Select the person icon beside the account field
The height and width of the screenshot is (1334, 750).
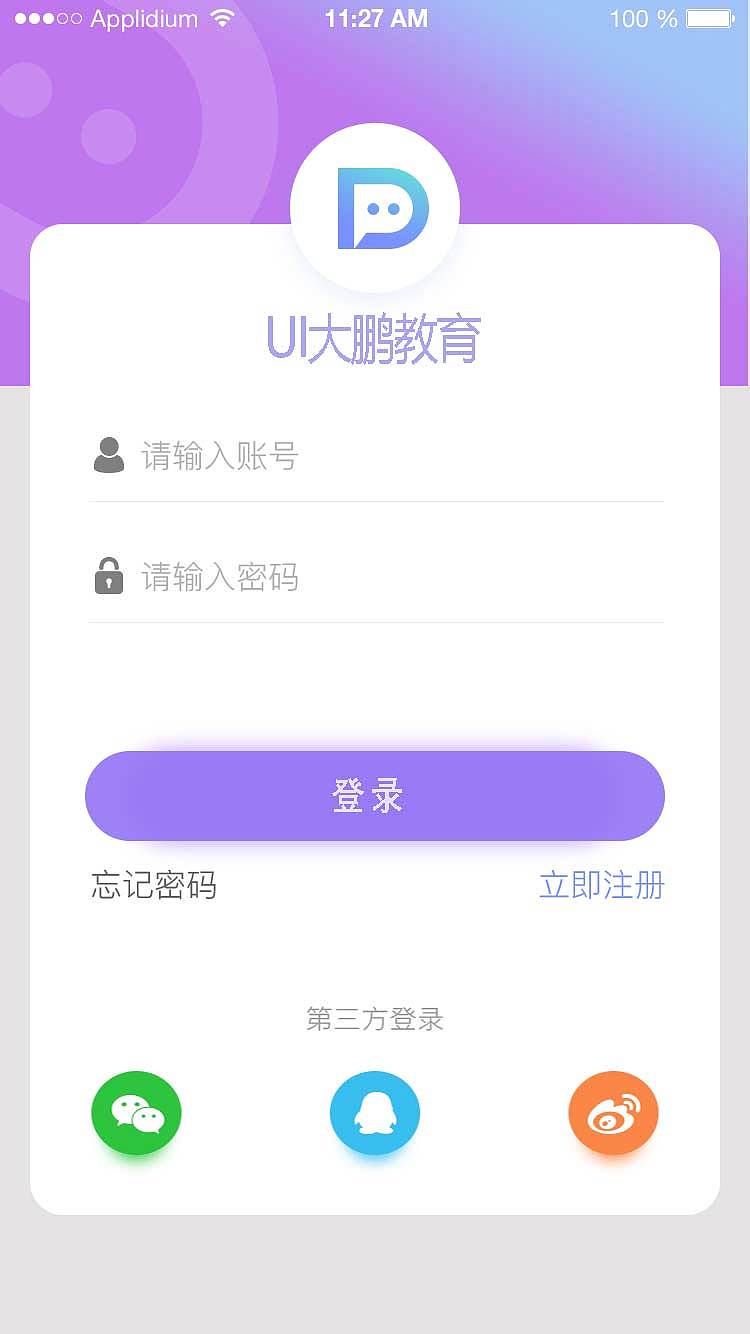pos(109,455)
